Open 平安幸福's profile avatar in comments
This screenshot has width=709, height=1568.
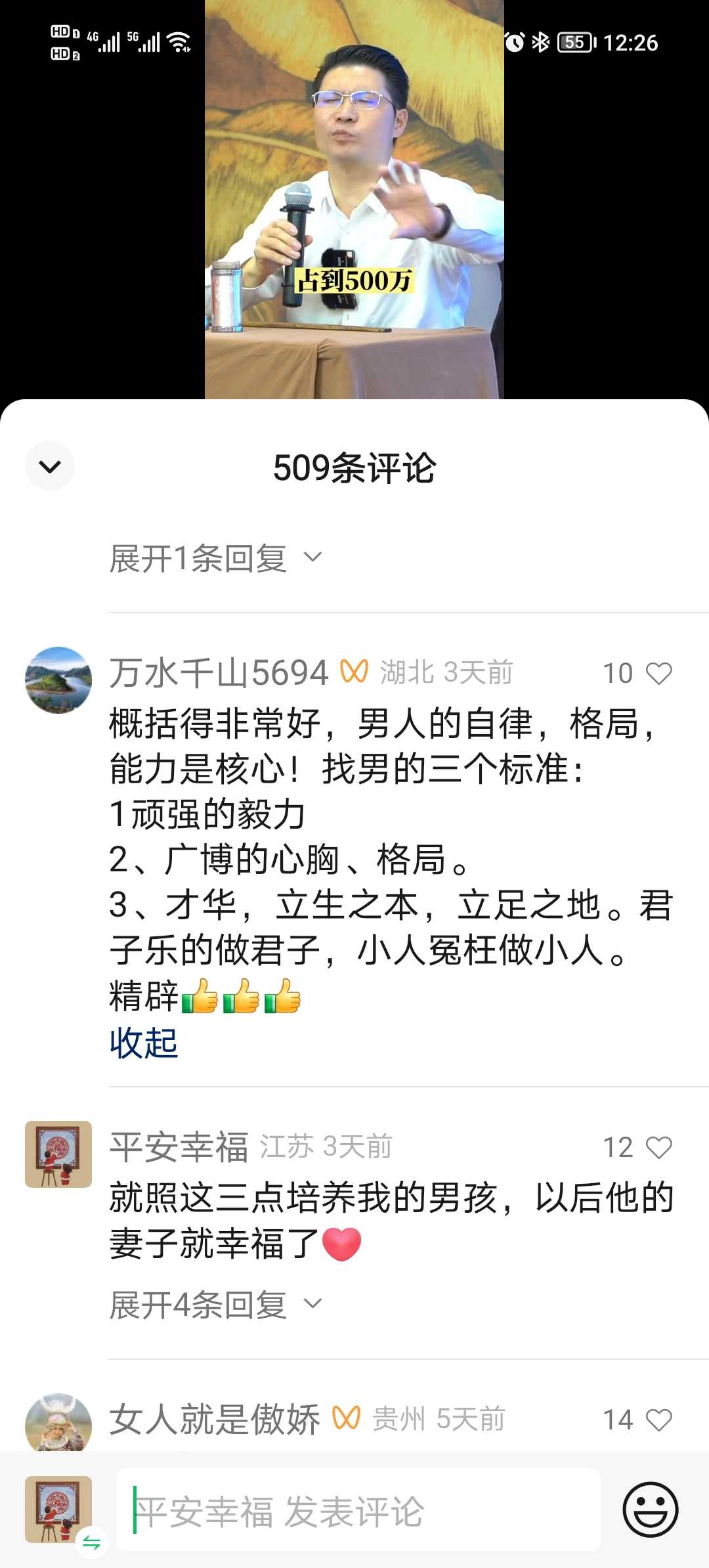coord(58,1154)
